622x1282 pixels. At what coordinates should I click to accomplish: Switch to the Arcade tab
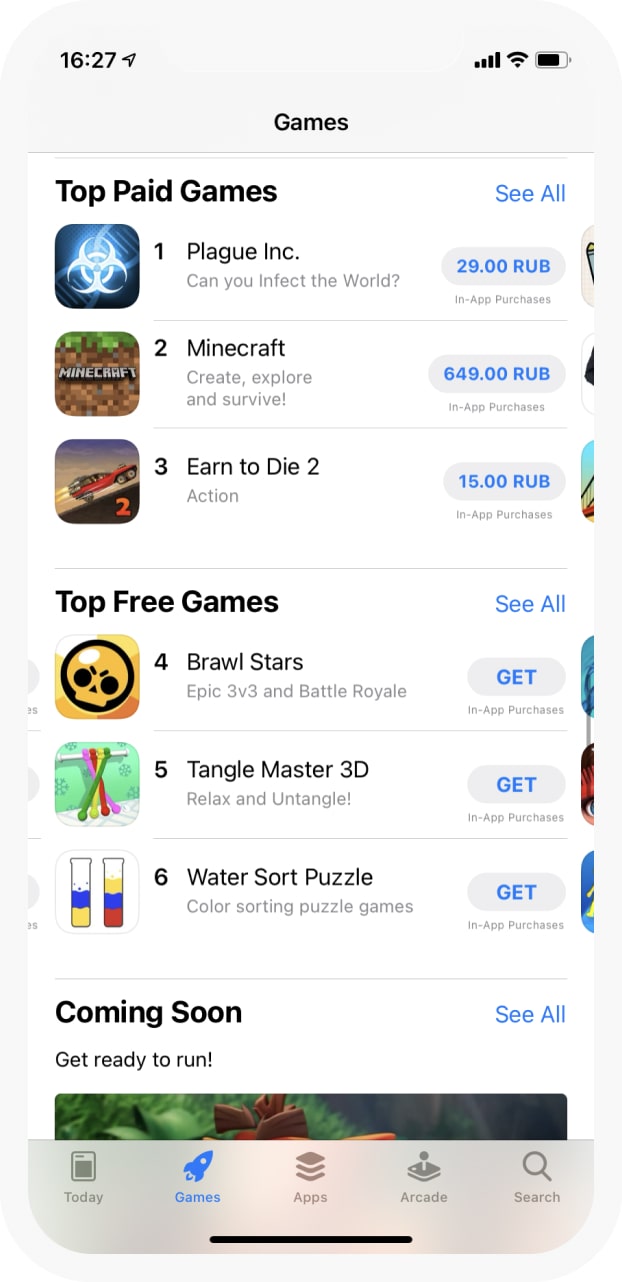424,1177
